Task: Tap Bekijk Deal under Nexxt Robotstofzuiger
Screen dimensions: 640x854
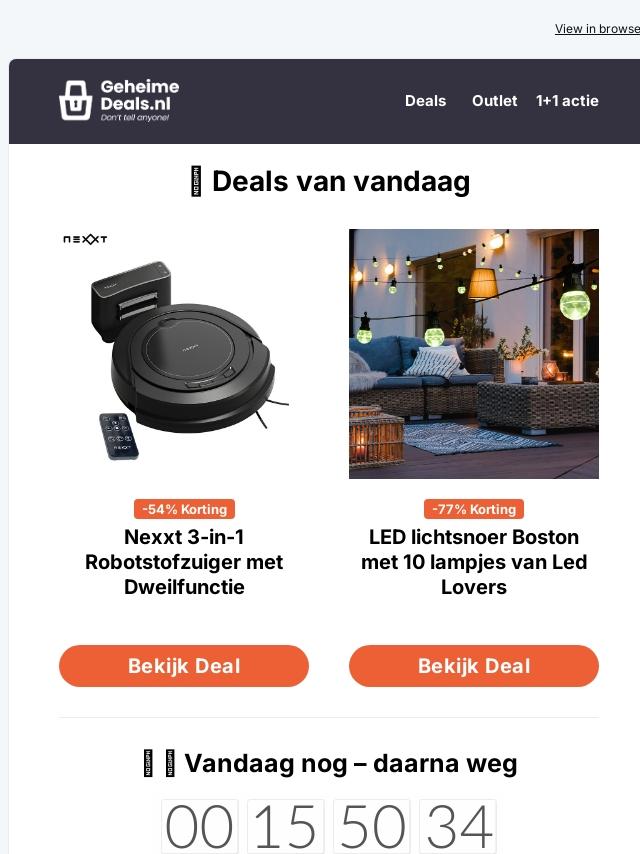Action: click(x=184, y=666)
